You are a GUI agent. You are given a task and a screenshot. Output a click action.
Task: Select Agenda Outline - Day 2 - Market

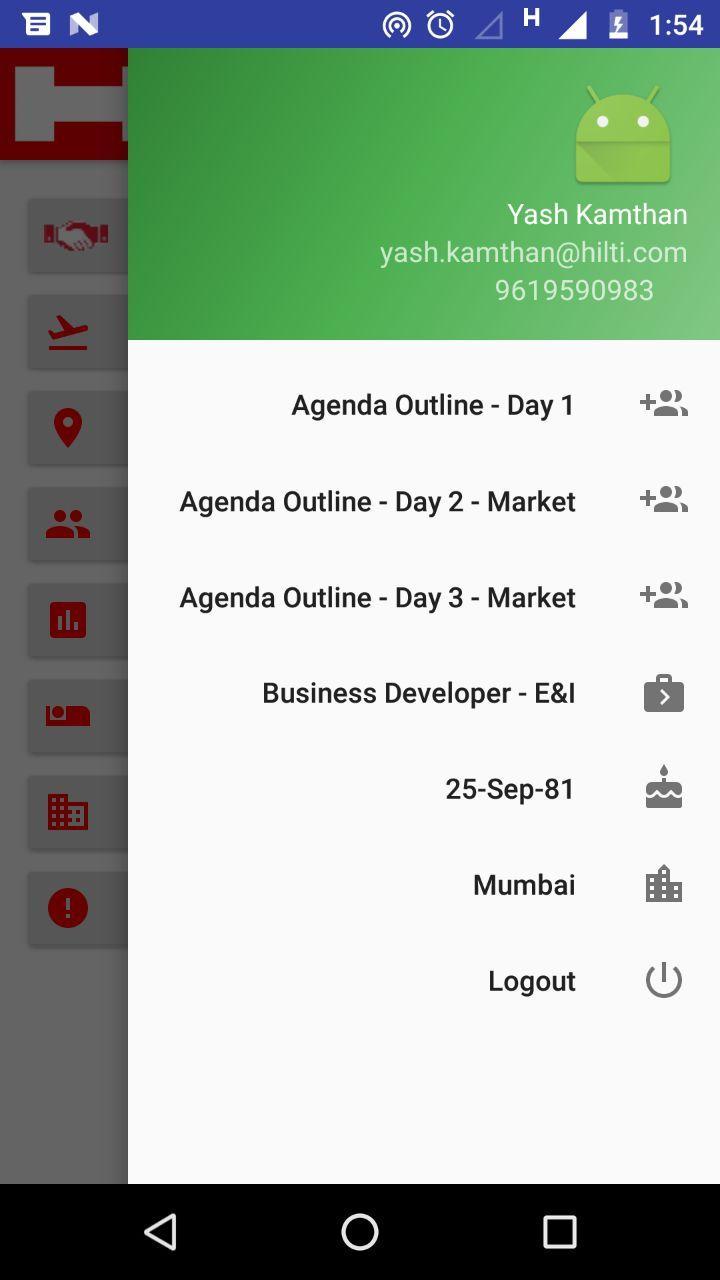[x=378, y=501]
